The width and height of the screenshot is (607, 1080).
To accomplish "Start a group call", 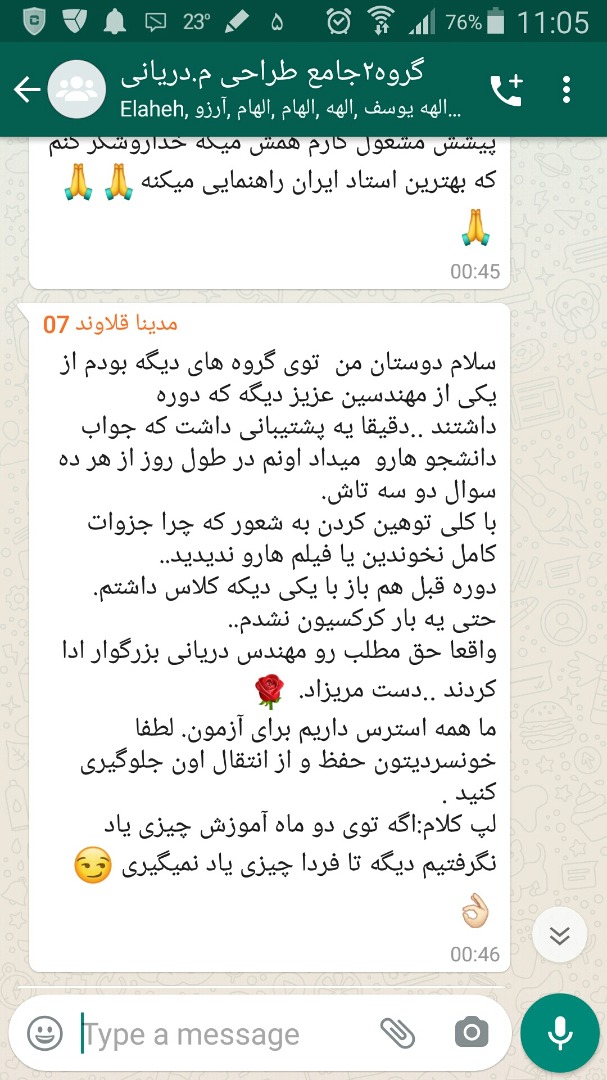I will 506,90.
